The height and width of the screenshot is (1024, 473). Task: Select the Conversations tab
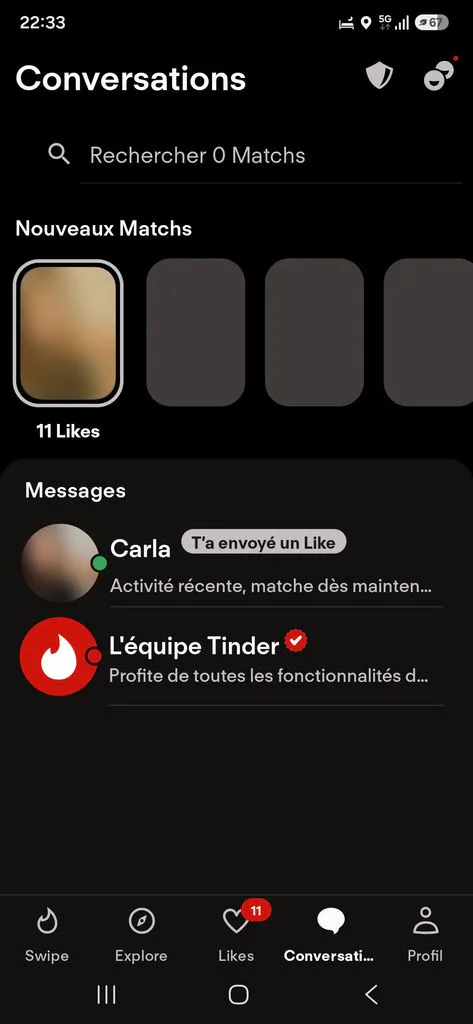[329, 935]
